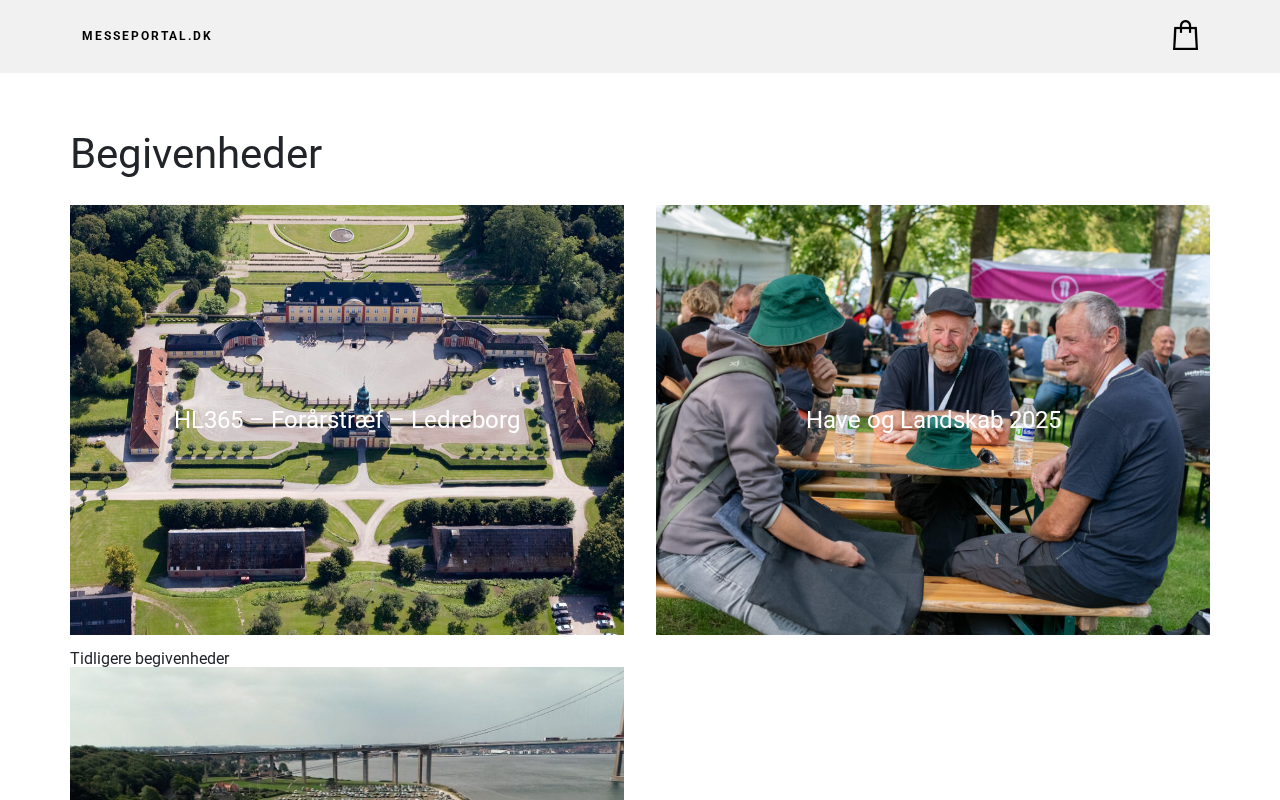
Task: Open the shopping bag cart
Action: [x=1185, y=36]
